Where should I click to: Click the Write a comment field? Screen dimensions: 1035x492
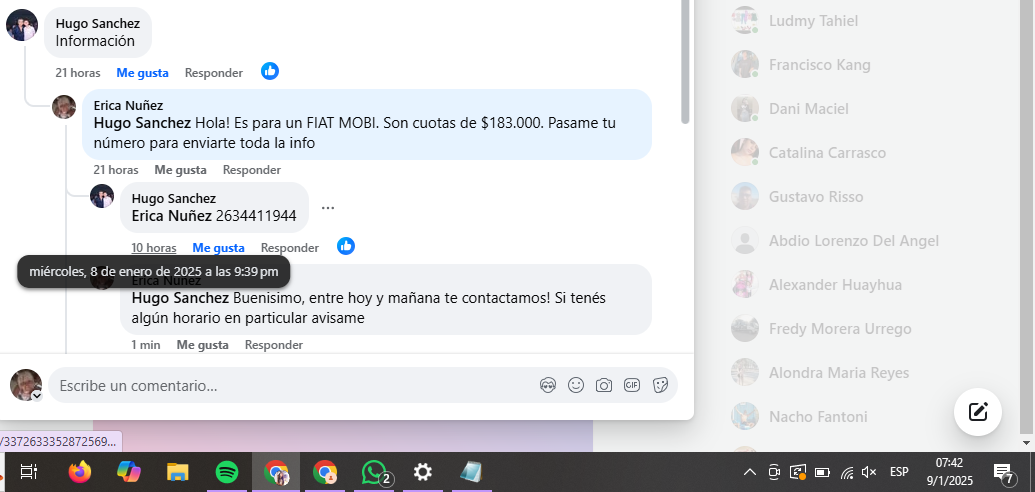click(290, 385)
